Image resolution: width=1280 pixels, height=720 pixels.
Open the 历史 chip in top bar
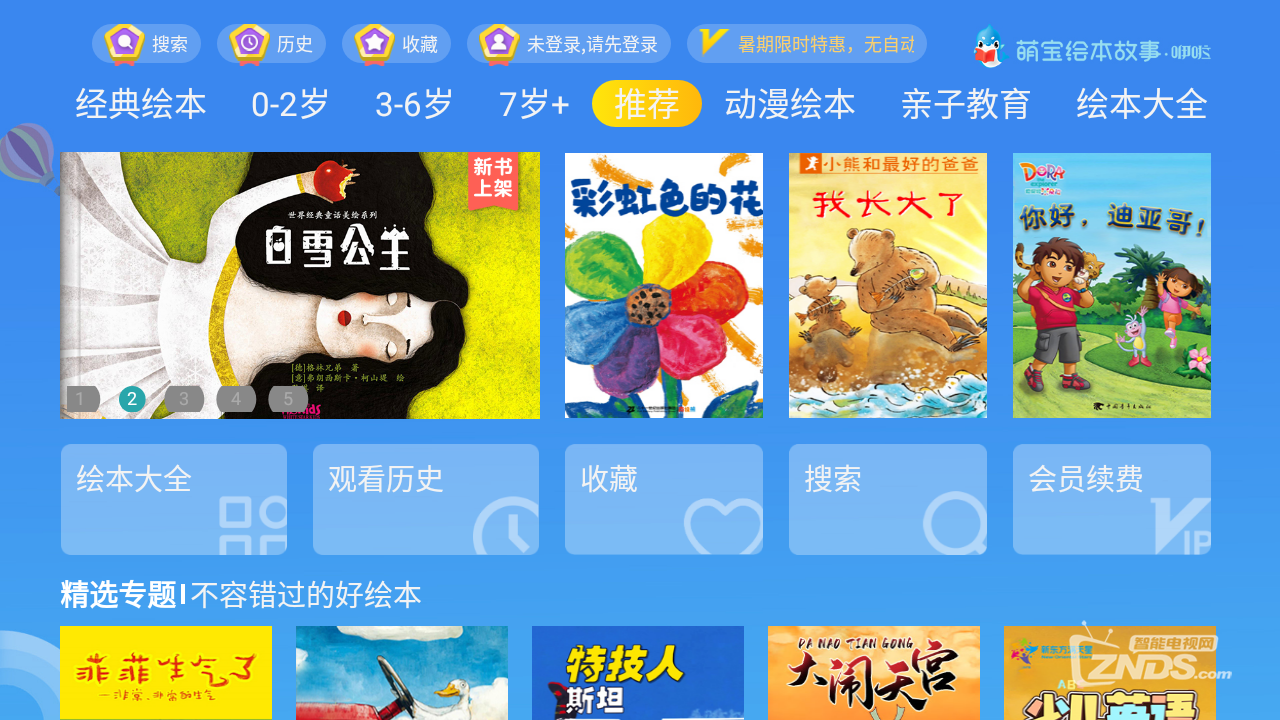(272, 44)
